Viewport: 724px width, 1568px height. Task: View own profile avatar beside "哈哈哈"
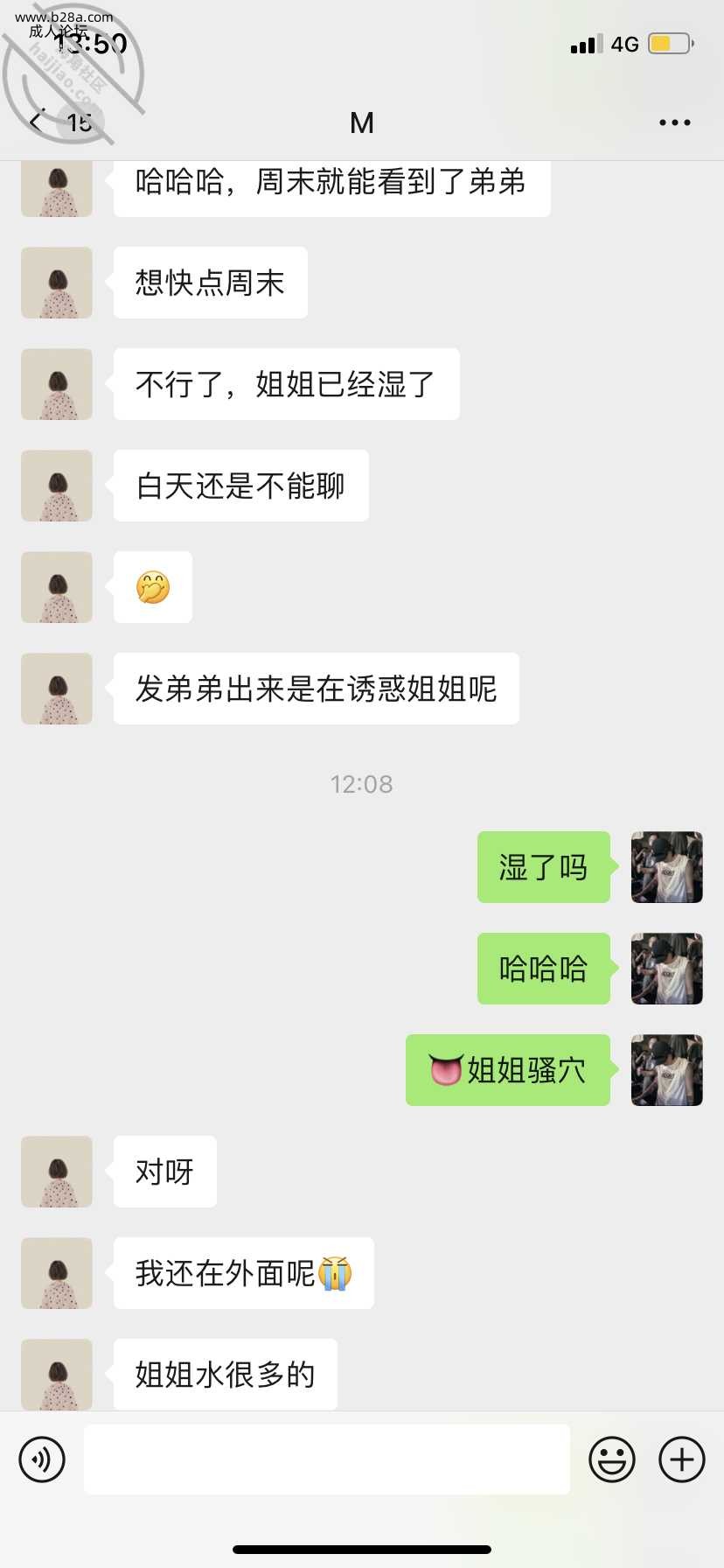pos(666,969)
